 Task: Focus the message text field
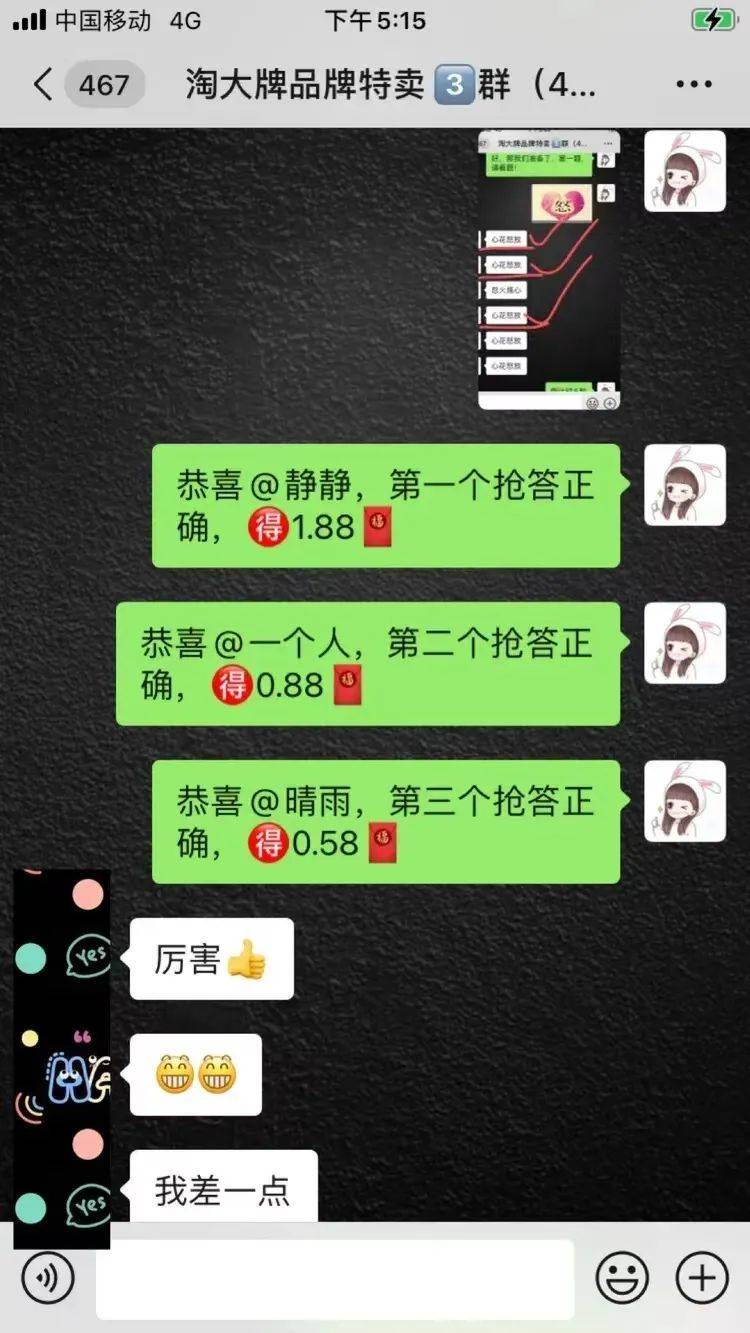[335, 1279]
